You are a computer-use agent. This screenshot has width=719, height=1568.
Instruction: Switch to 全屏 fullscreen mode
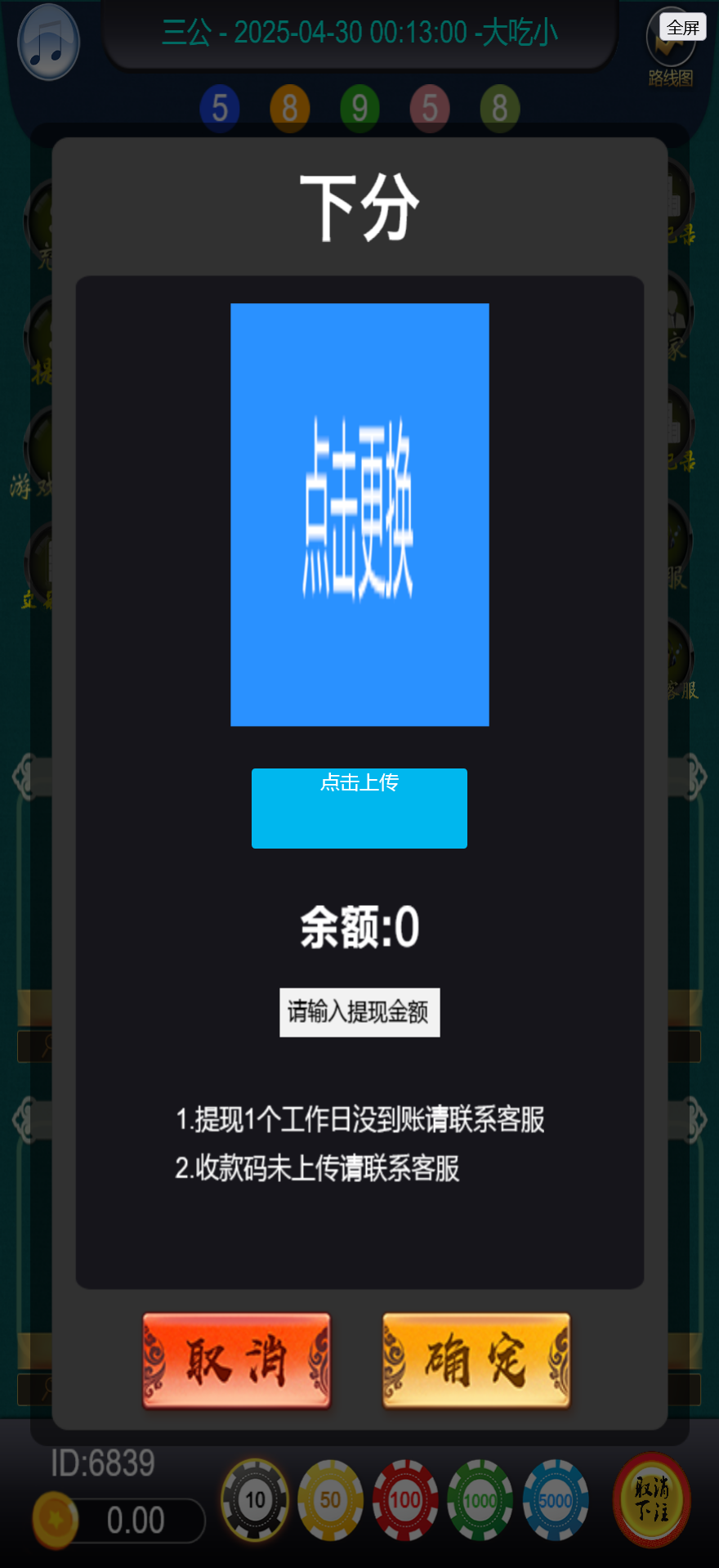pyautogui.click(x=683, y=27)
